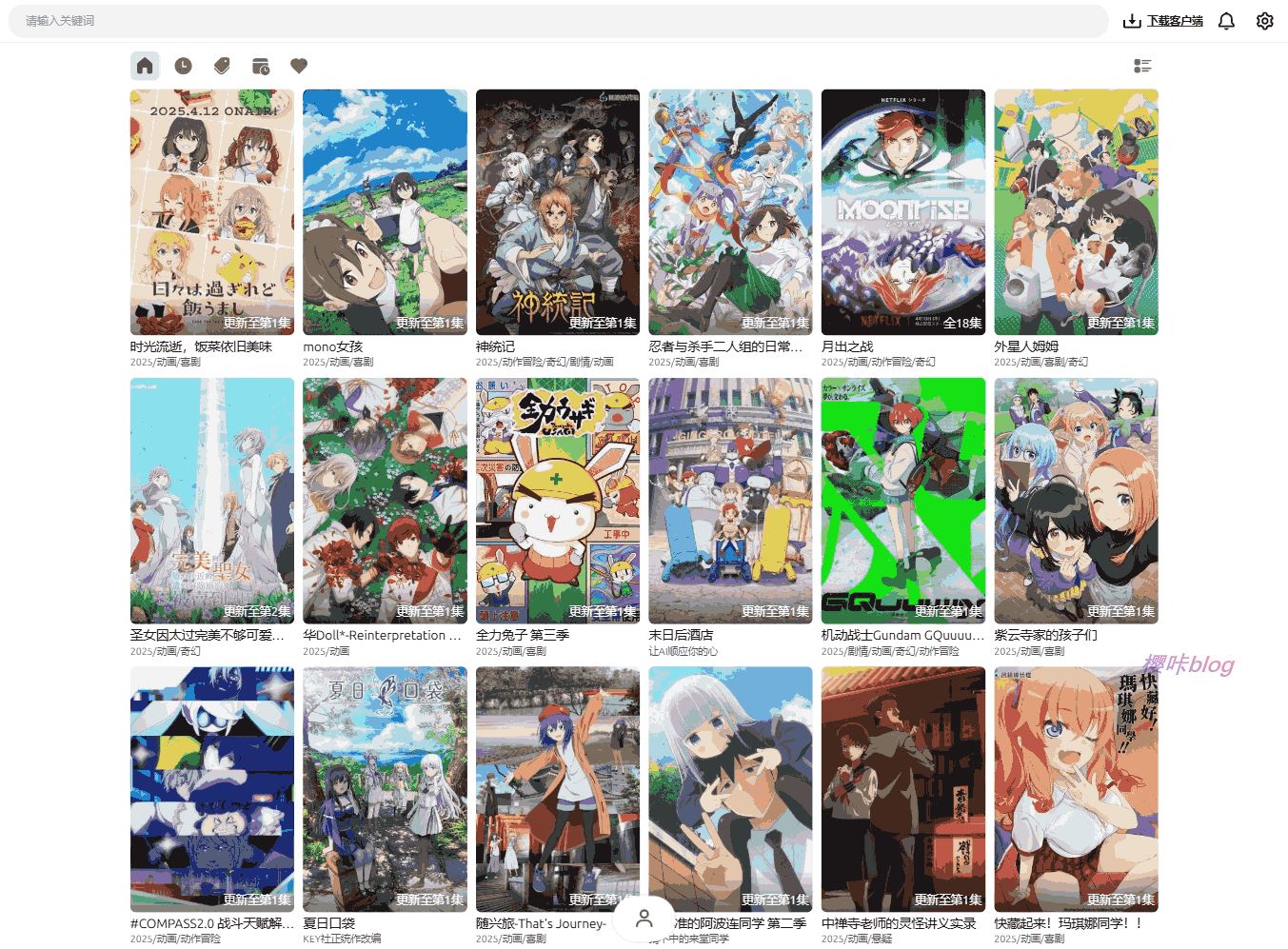Toggle the list view layout
Screen dimensions: 1288x949
(1142, 66)
